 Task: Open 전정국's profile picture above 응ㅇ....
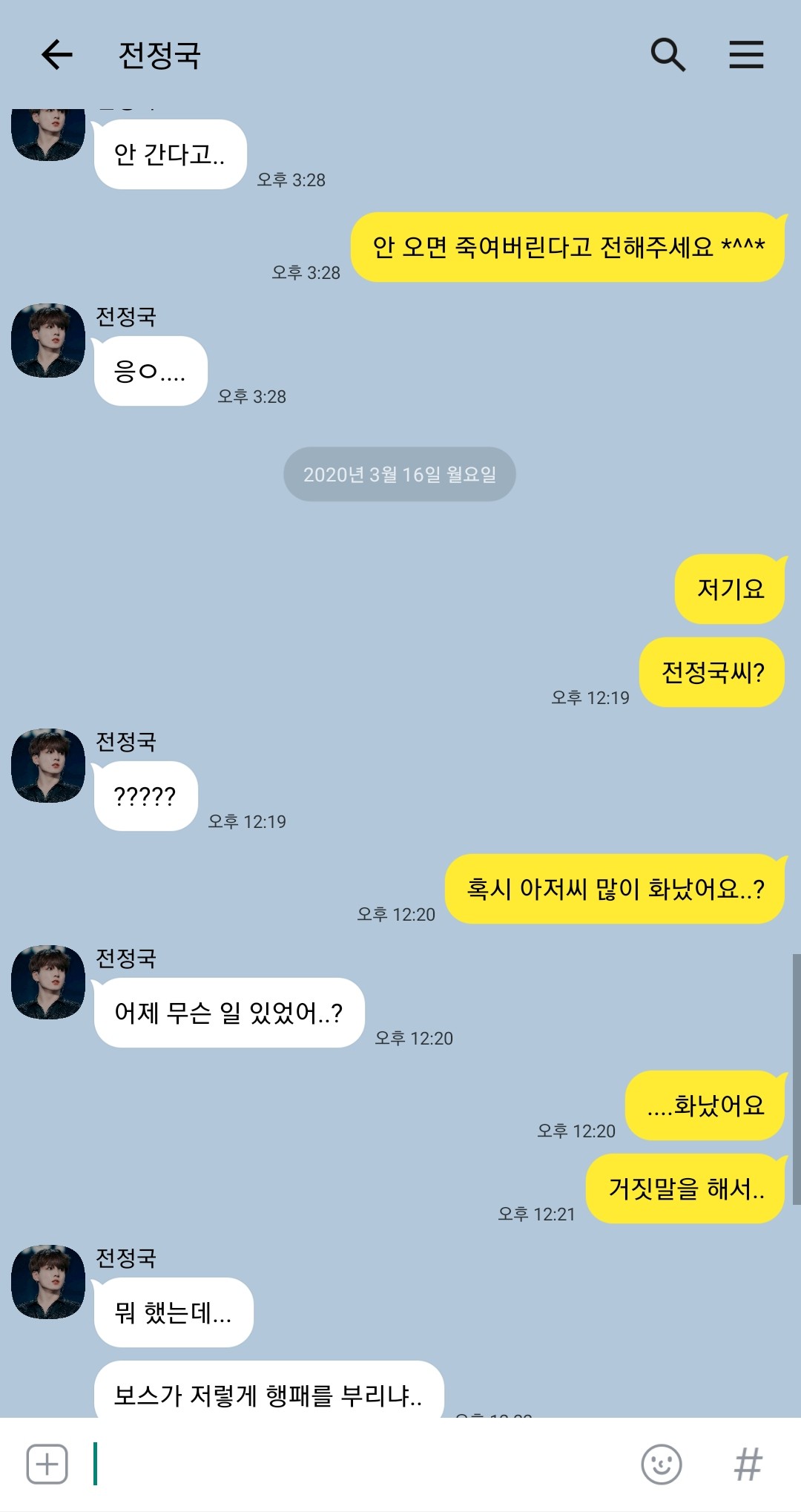coord(48,341)
